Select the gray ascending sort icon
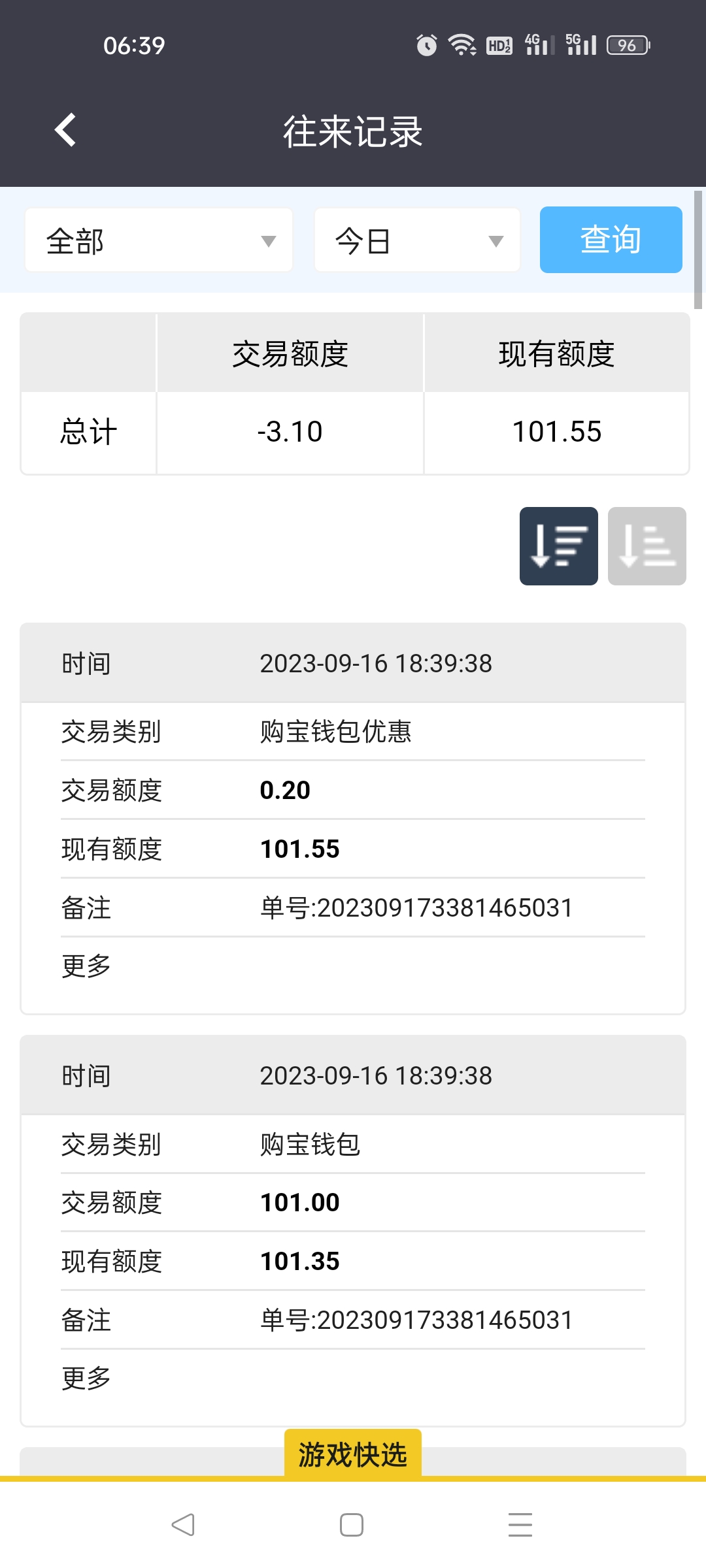 click(647, 546)
